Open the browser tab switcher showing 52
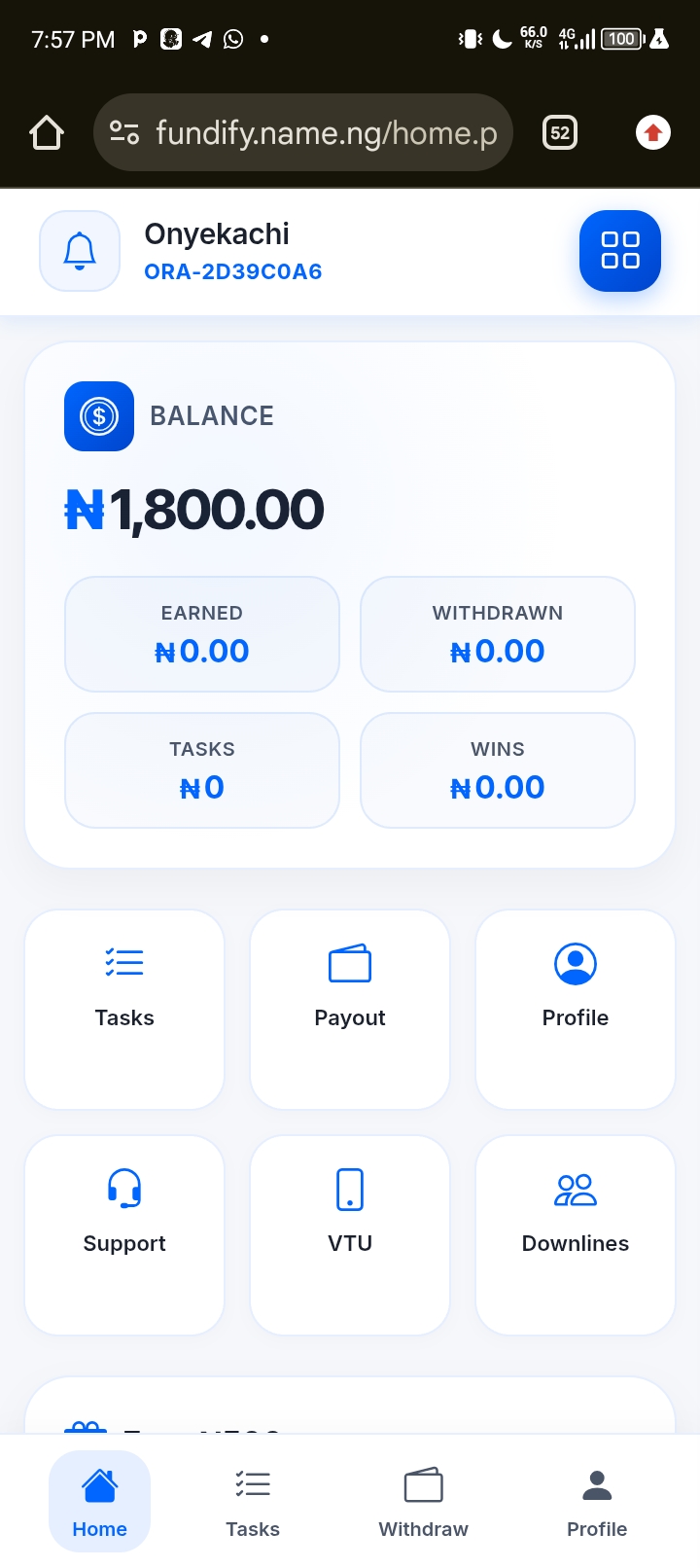The height and width of the screenshot is (1568, 700). point(560,132)
